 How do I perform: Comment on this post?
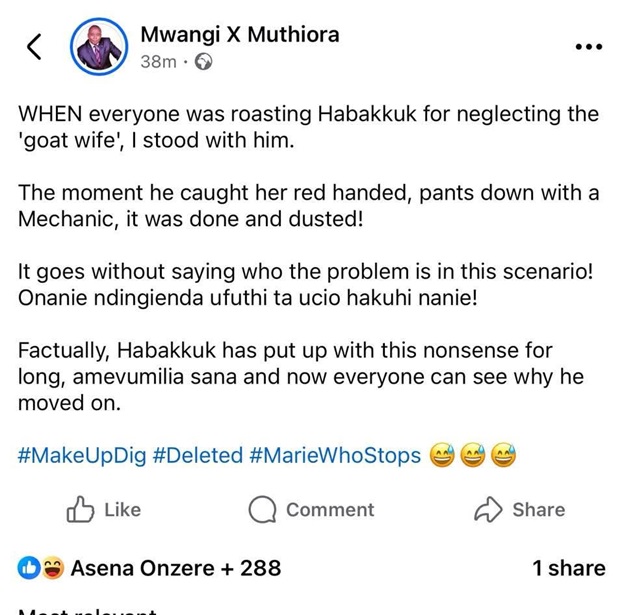click(x=311, y=510)
